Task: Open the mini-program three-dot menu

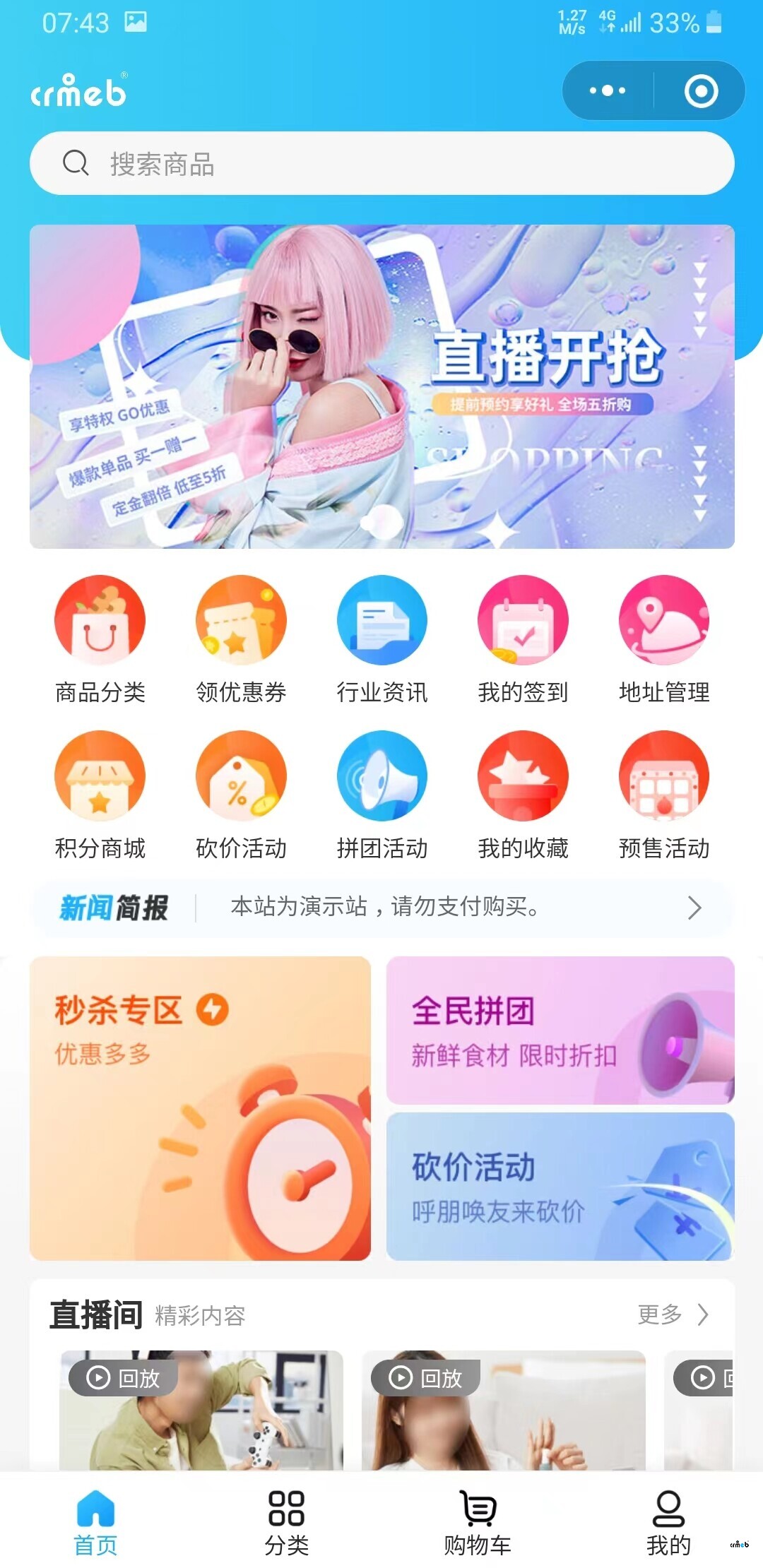Action: coord(608,90)
